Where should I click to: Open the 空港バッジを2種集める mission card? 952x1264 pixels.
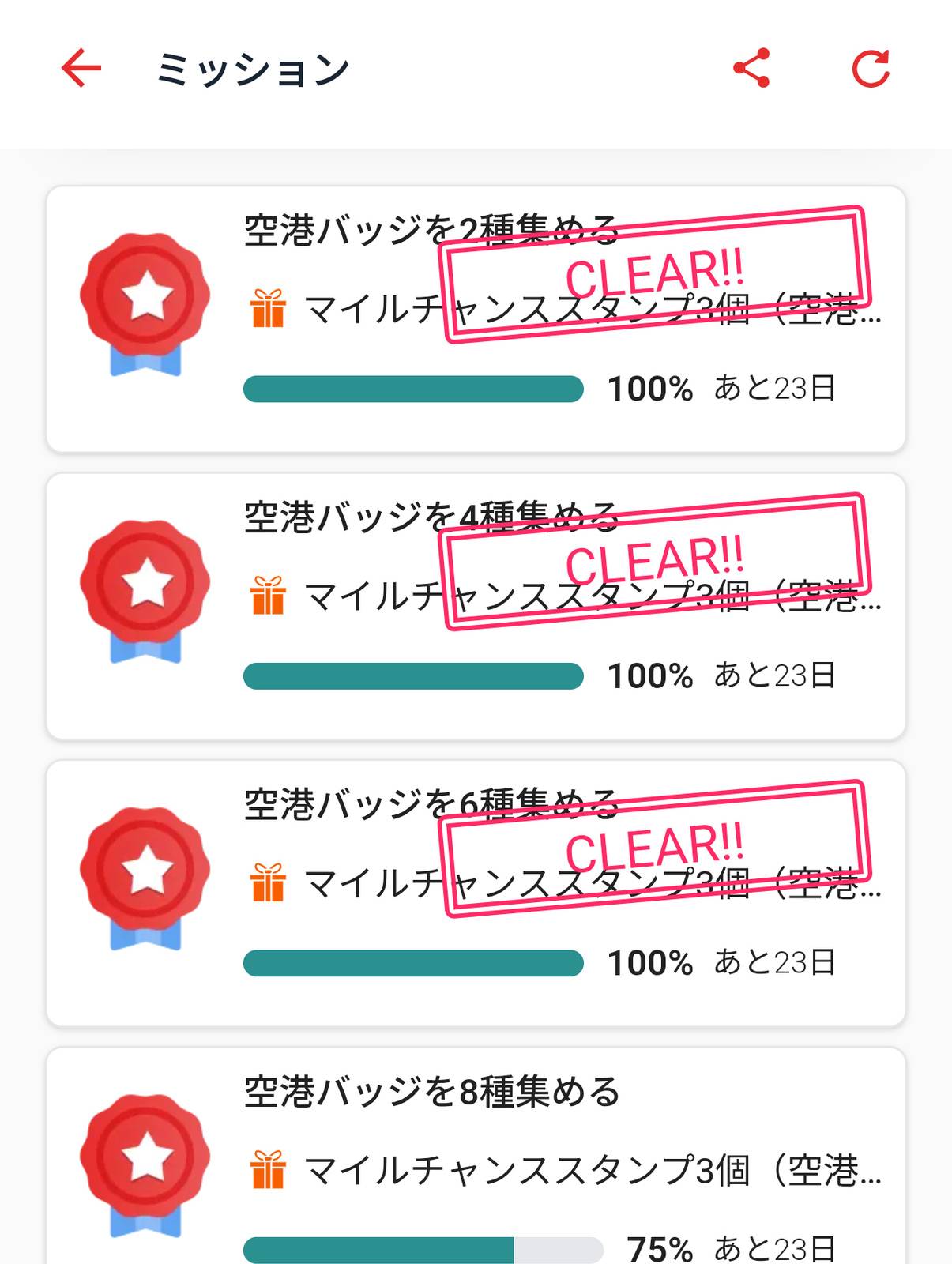(476, 319)
